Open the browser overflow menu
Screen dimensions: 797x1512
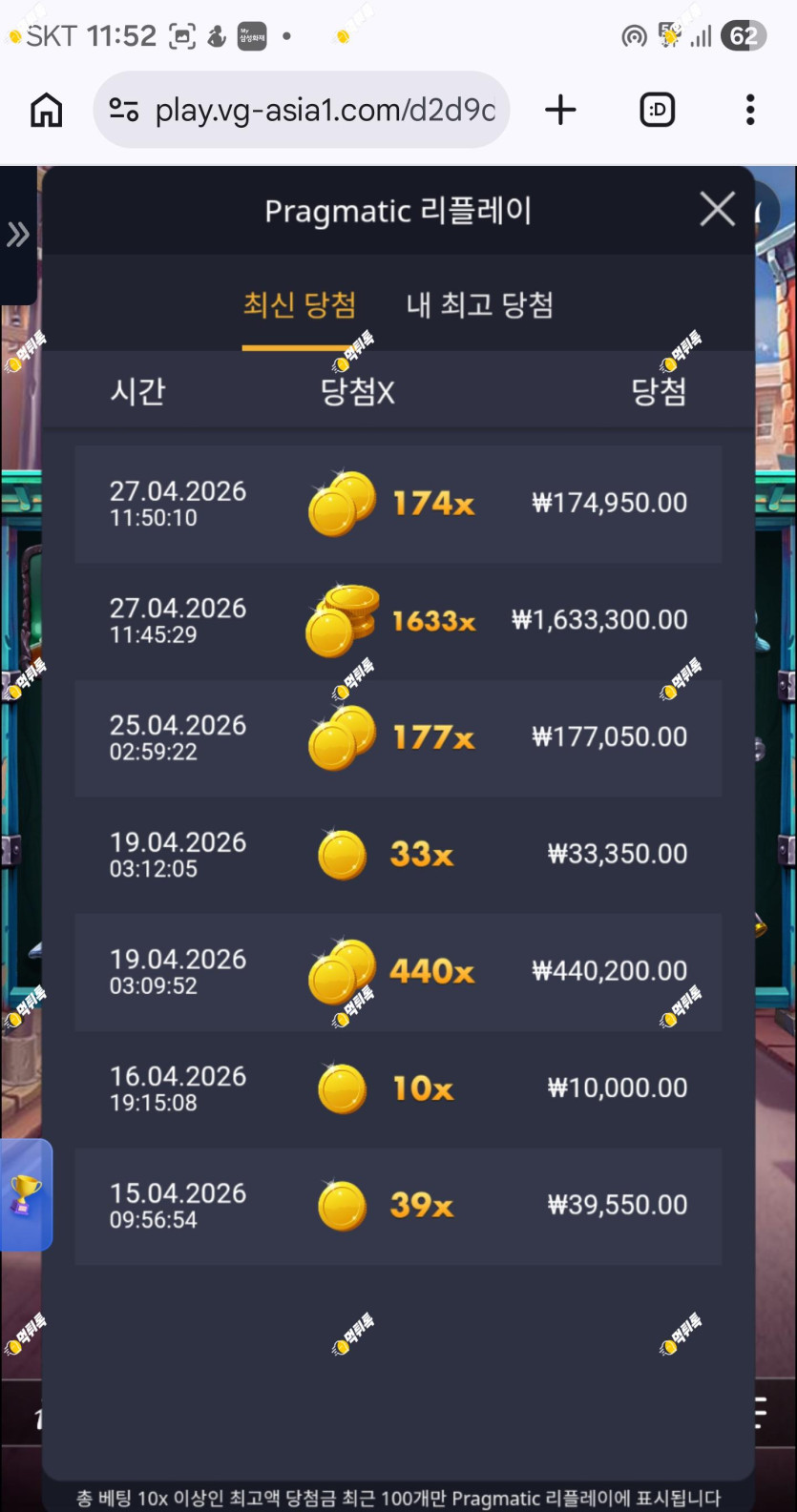(x=750, y=110)
